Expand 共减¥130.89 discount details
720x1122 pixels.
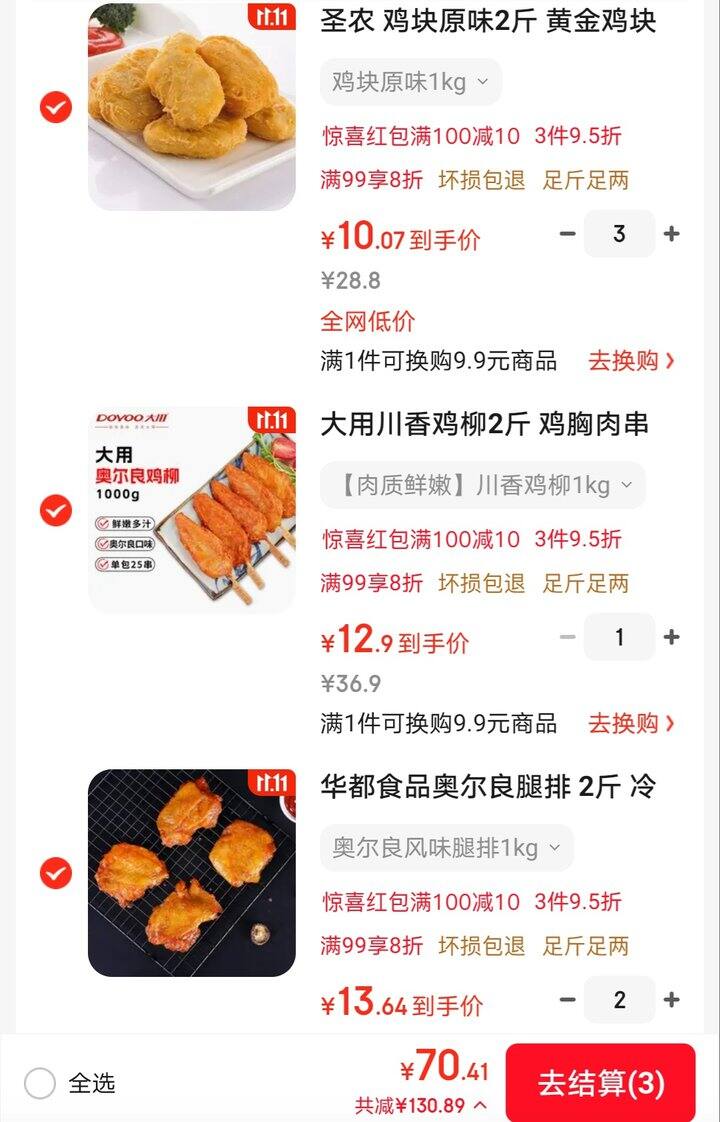[x=421, y=1106]
